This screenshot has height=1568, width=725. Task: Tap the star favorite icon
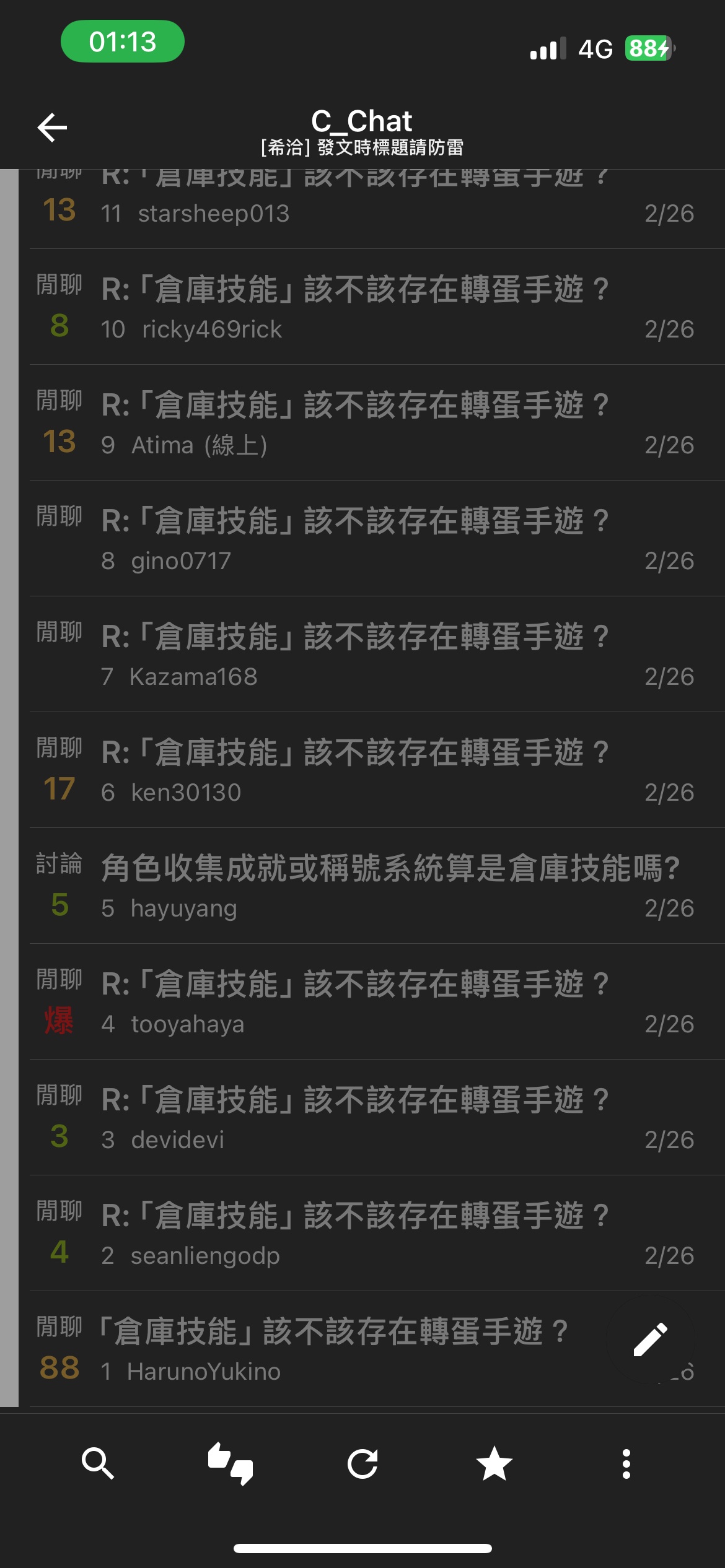(494, 1464)
